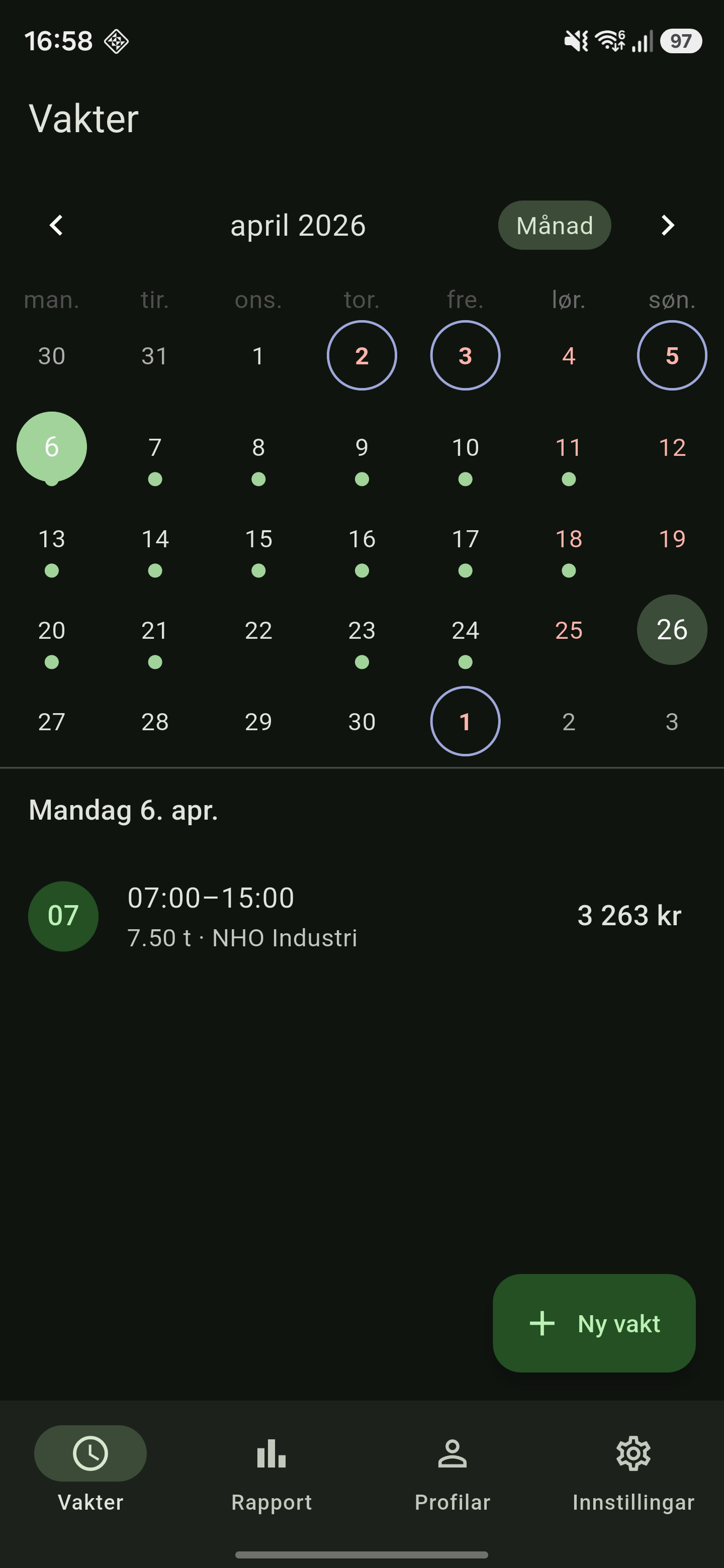
Task: Click the plus icon inside Ny vakt
Action: [541, 1323]
